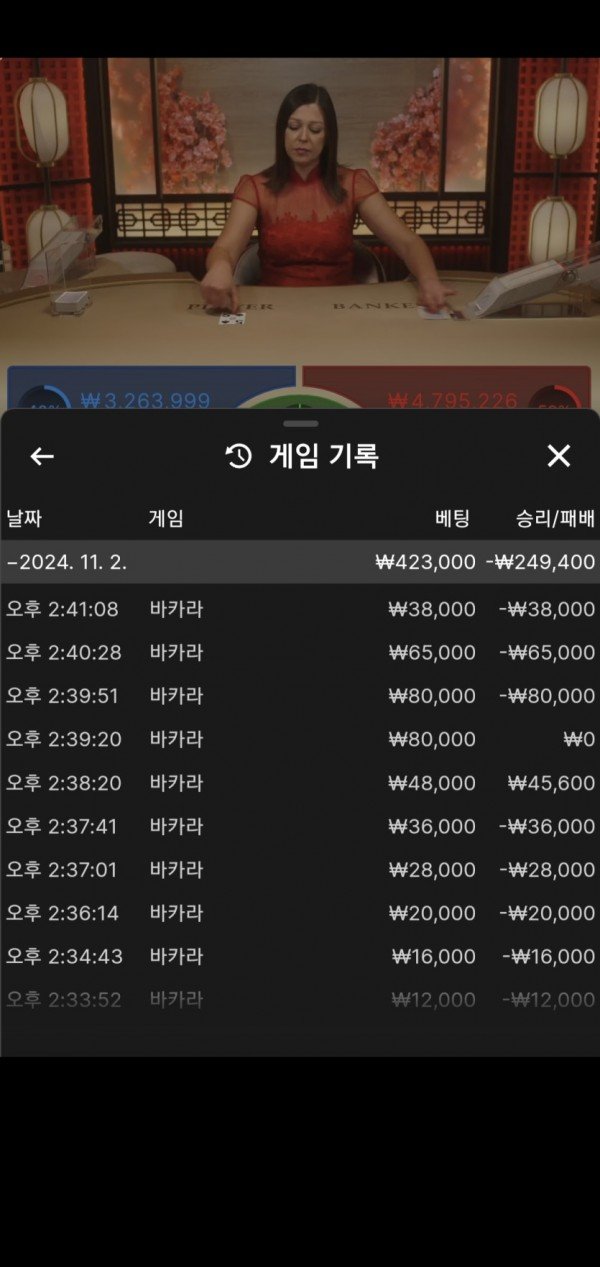
Task: Collapse the 2024. 11. 2. date group
Action: click(x=300, y=562)
